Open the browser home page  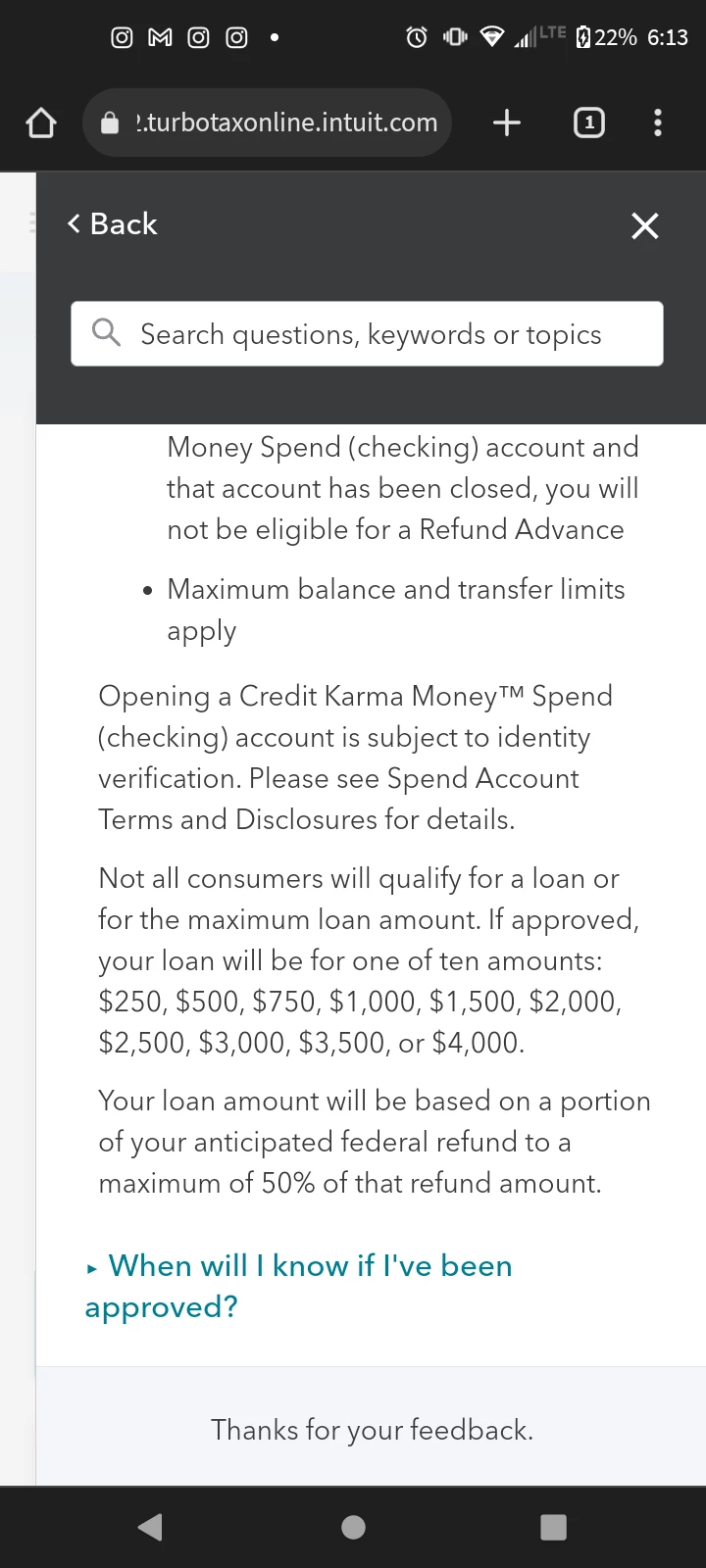[x=41, y=123]
